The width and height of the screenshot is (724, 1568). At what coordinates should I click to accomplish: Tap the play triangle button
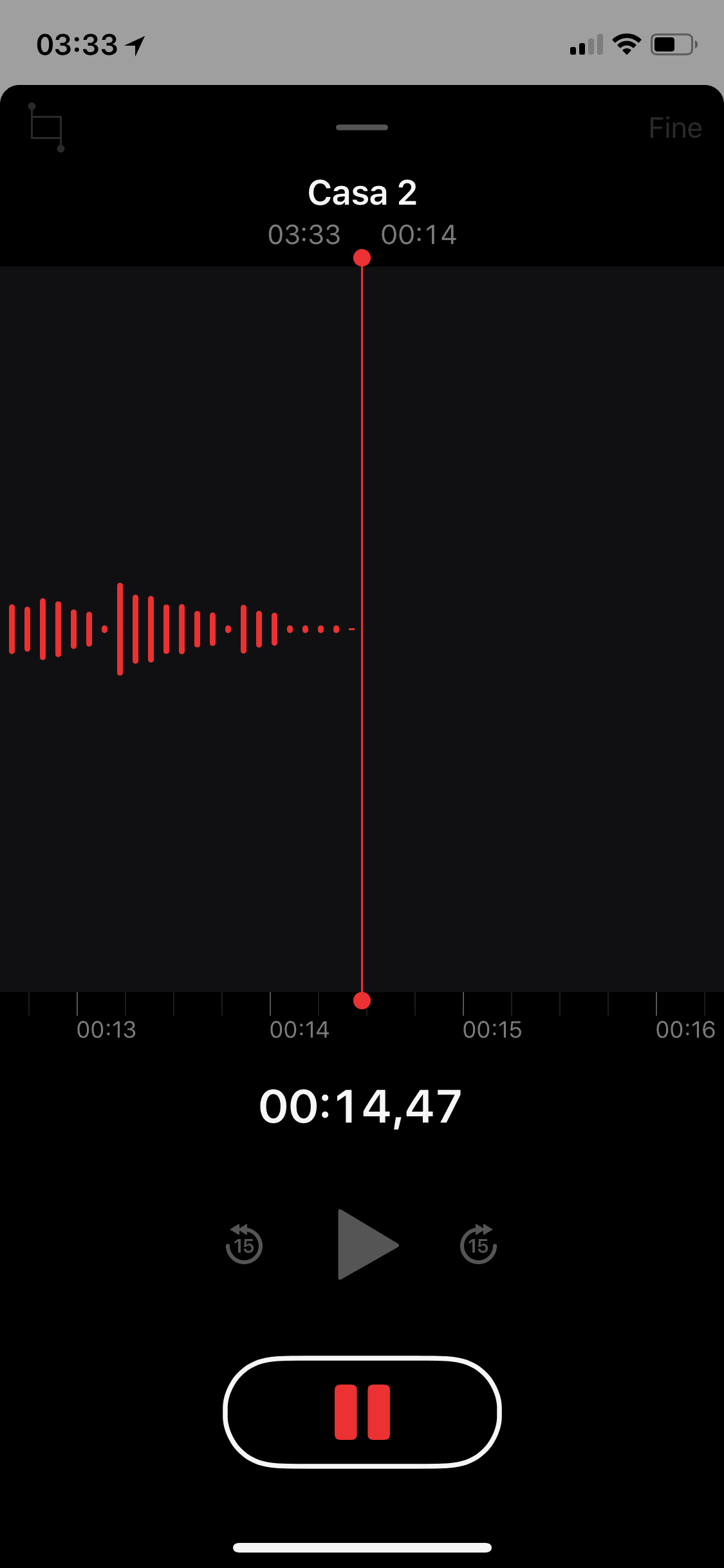click(368, 1245)
